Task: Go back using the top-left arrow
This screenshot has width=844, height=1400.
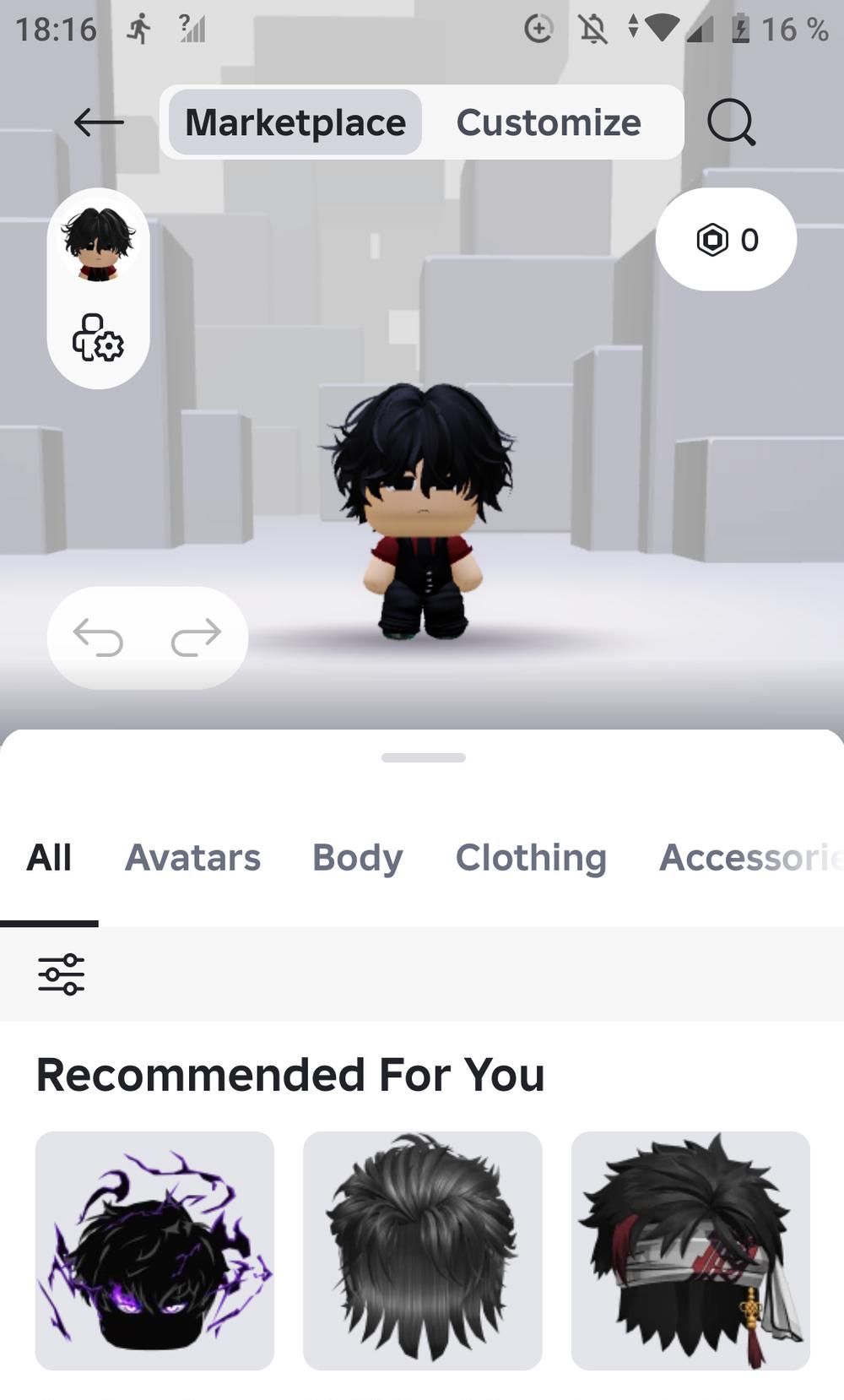Action: 99,122
